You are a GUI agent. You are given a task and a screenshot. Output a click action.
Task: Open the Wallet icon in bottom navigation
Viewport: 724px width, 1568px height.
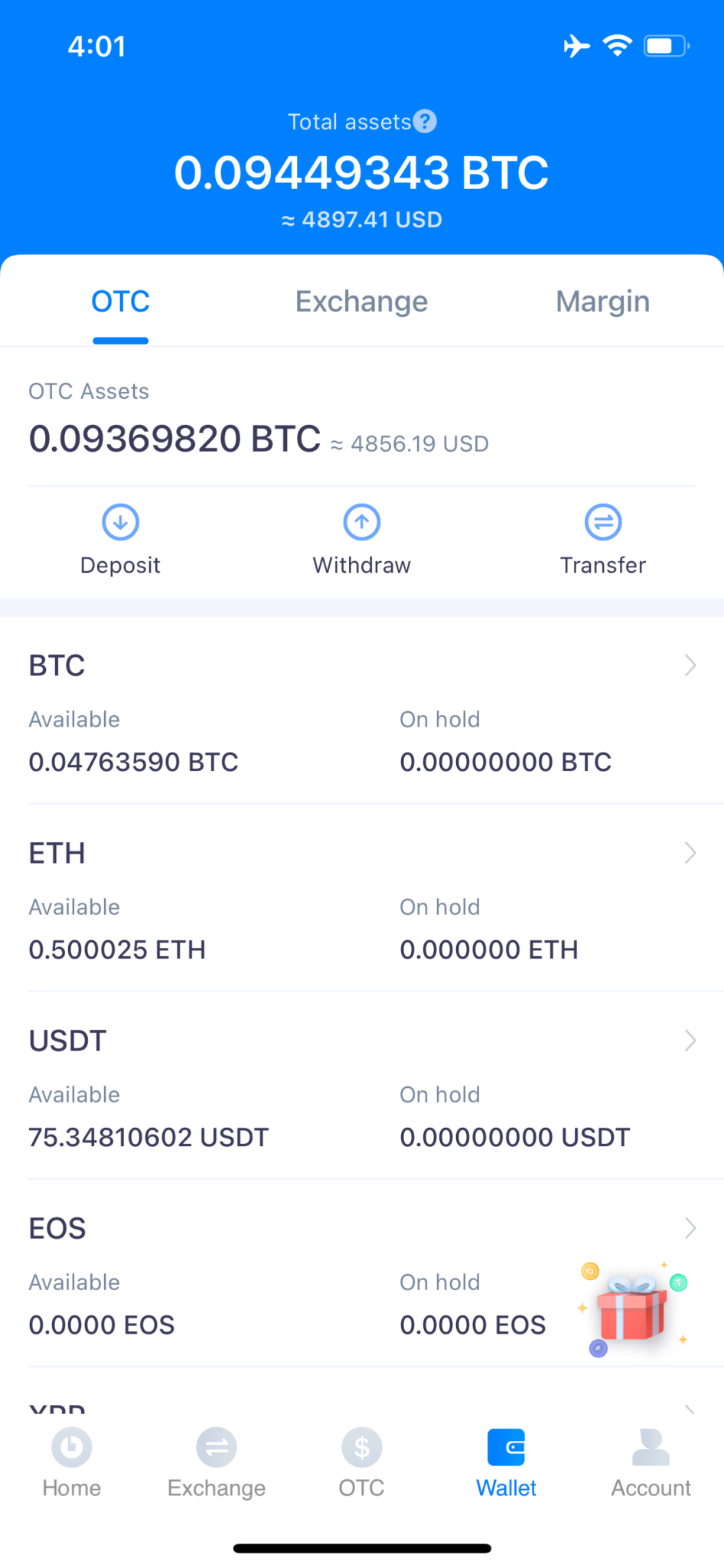506,1447
